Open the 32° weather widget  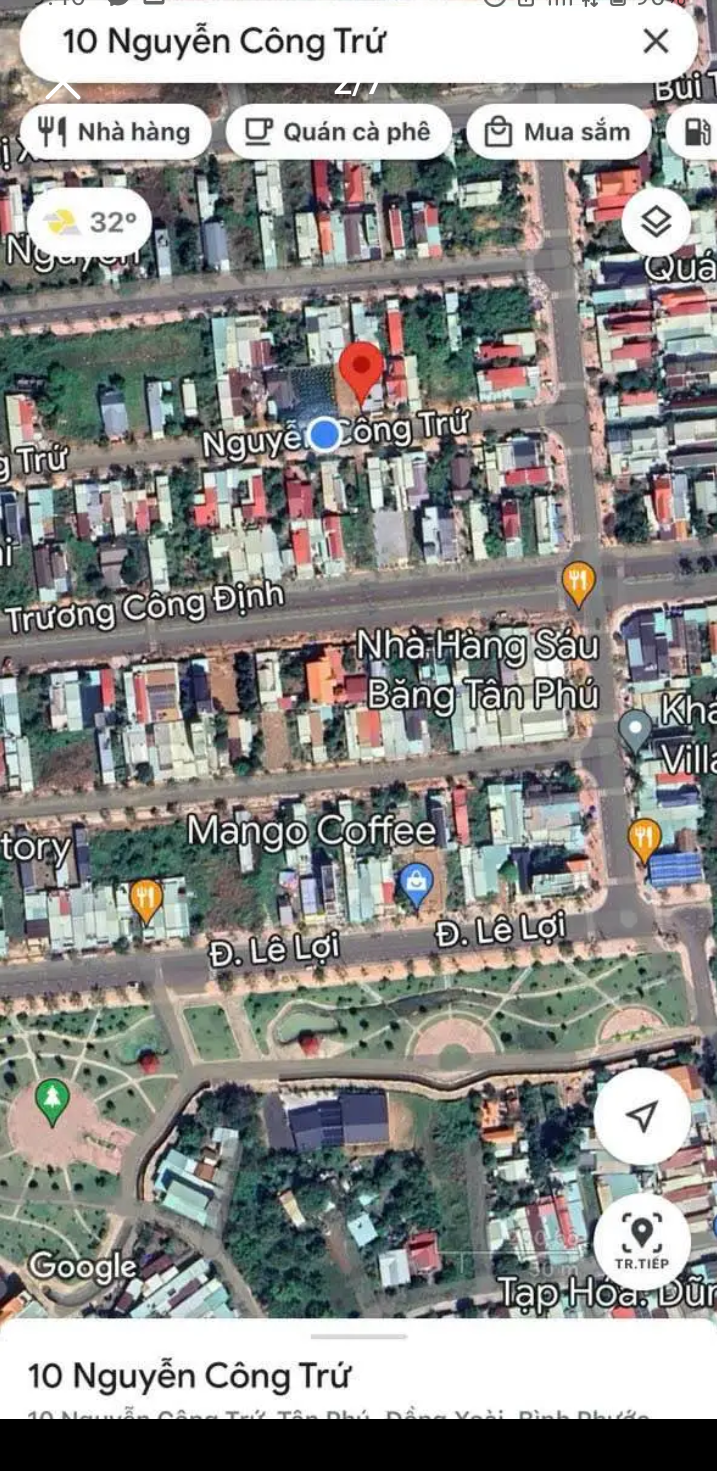pos(90,222)
